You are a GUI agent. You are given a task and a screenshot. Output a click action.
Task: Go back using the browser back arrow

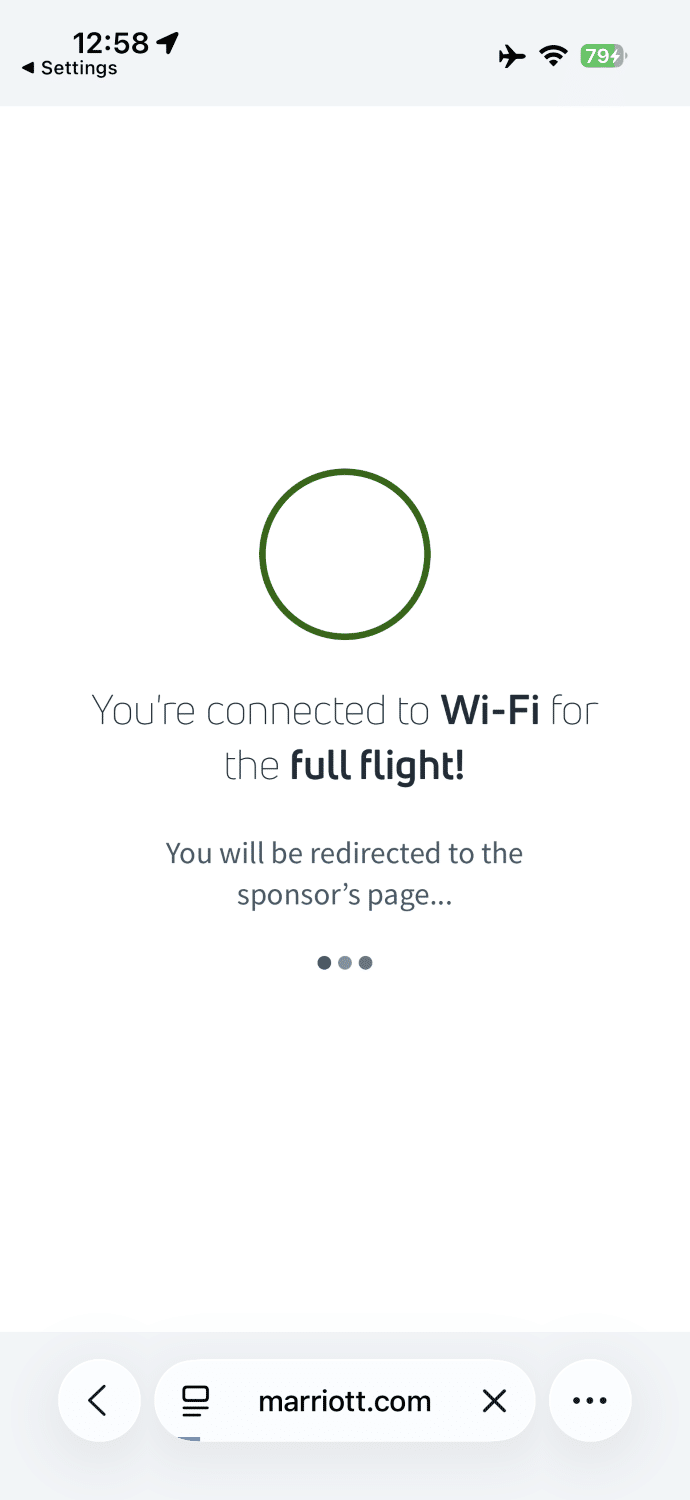(x=98, y=1400)
